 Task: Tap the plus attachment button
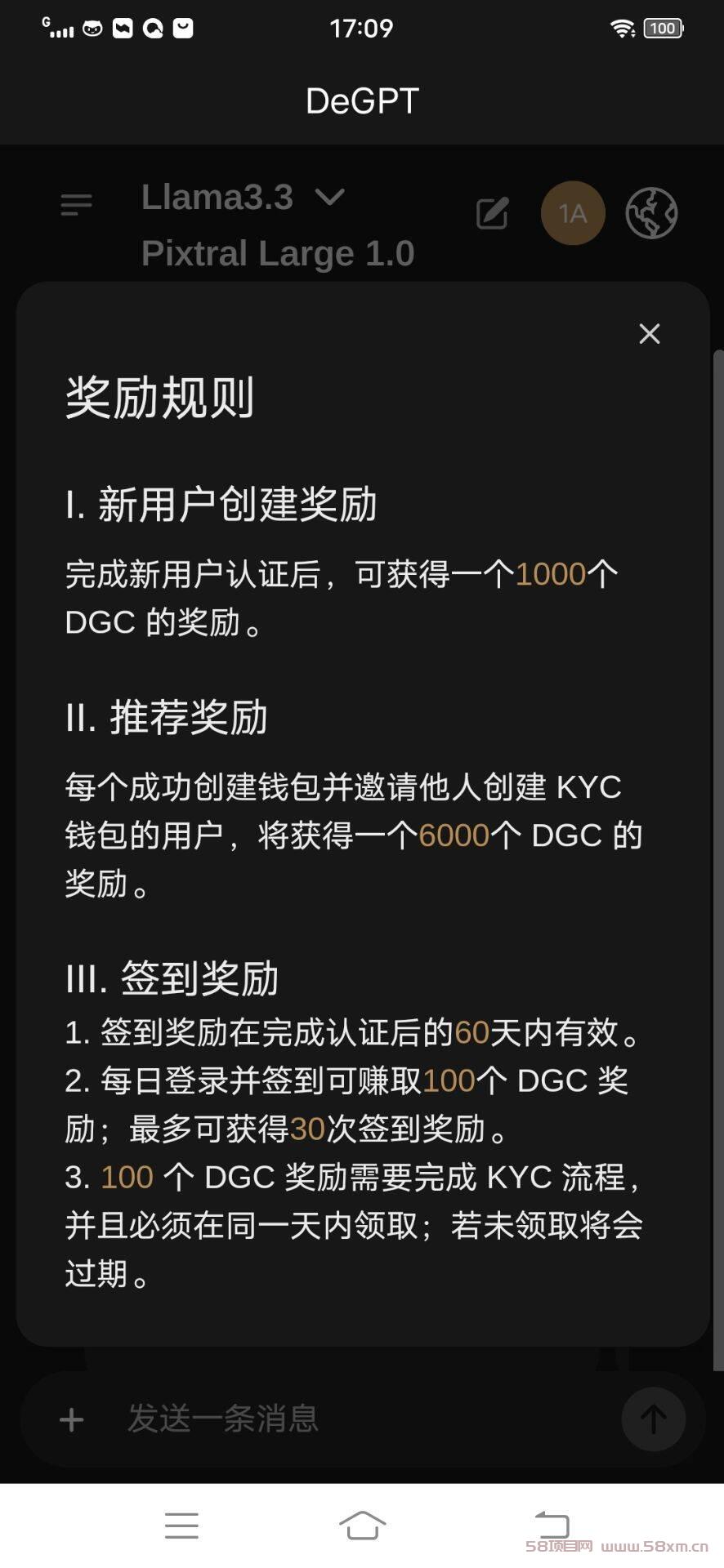[72, 1419]
